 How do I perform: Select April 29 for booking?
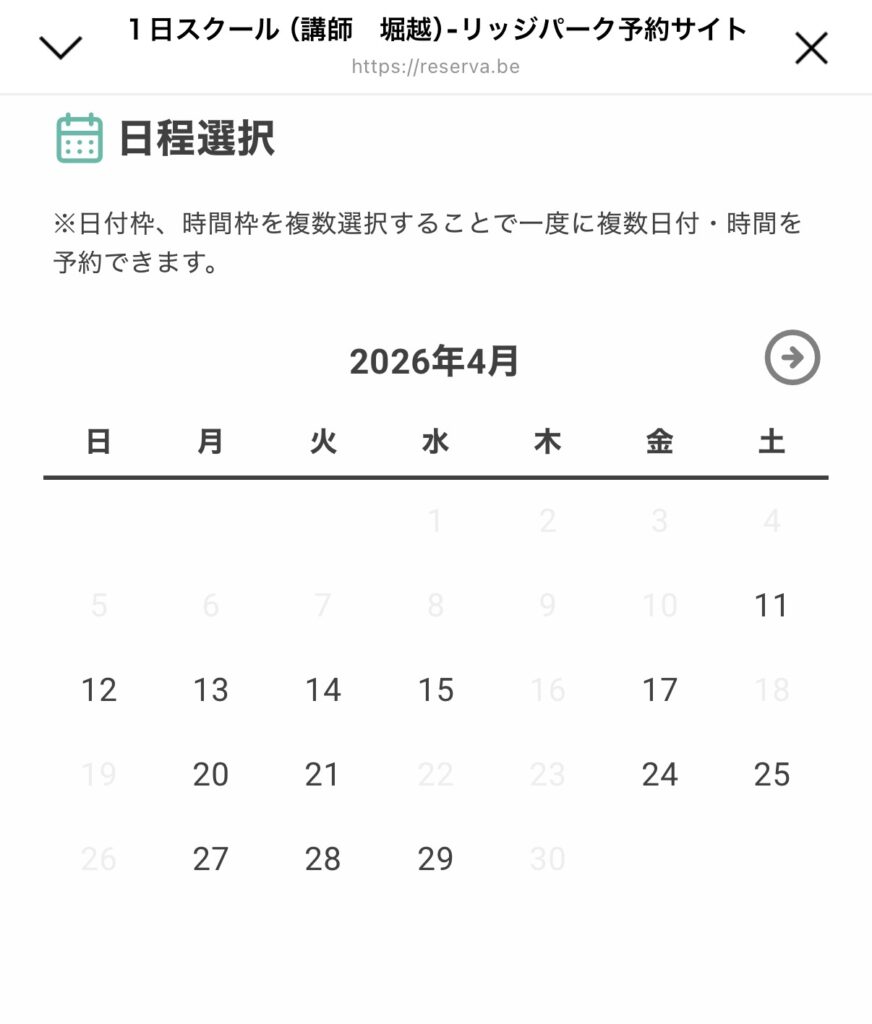pyautogui.click(x=435, y=859)
